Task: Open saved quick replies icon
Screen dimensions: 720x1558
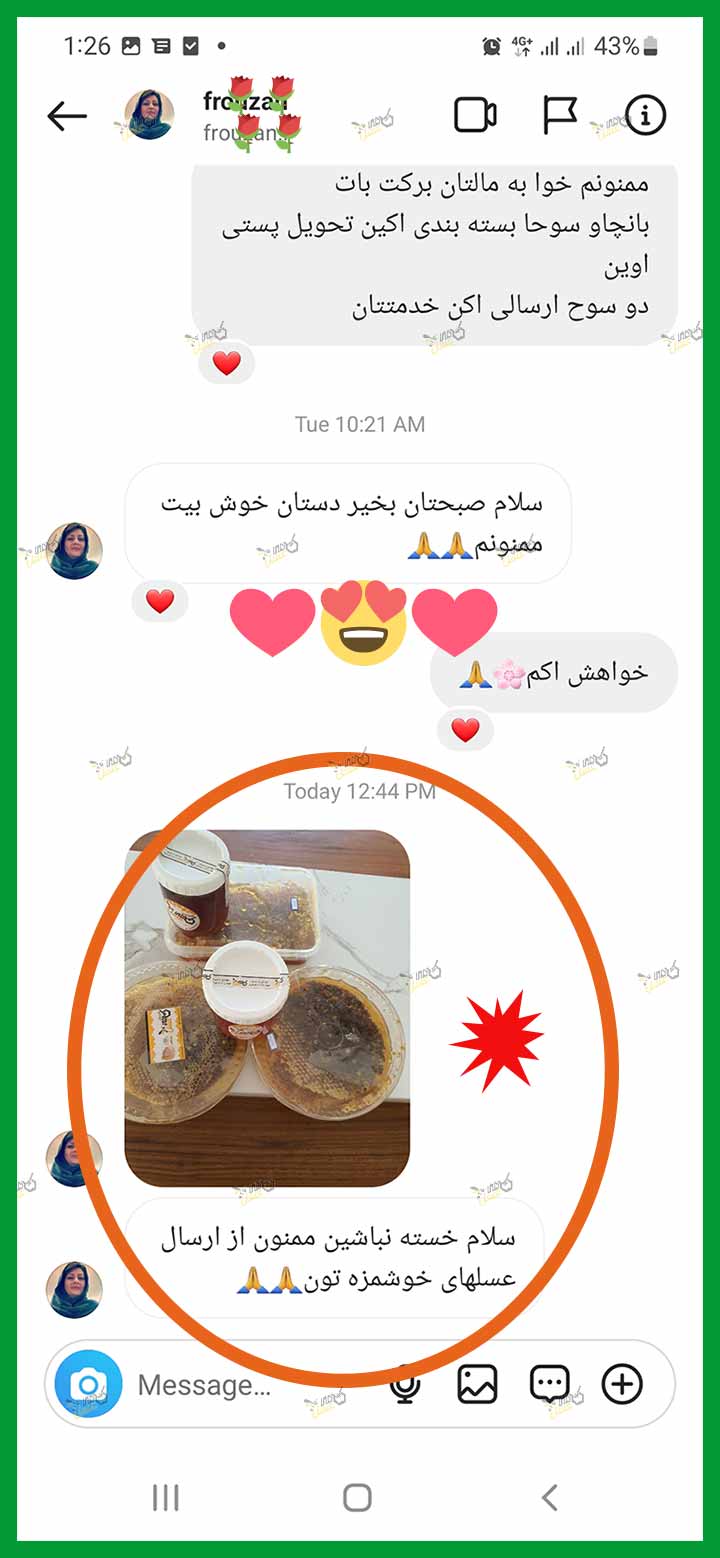Action: 549,1385
